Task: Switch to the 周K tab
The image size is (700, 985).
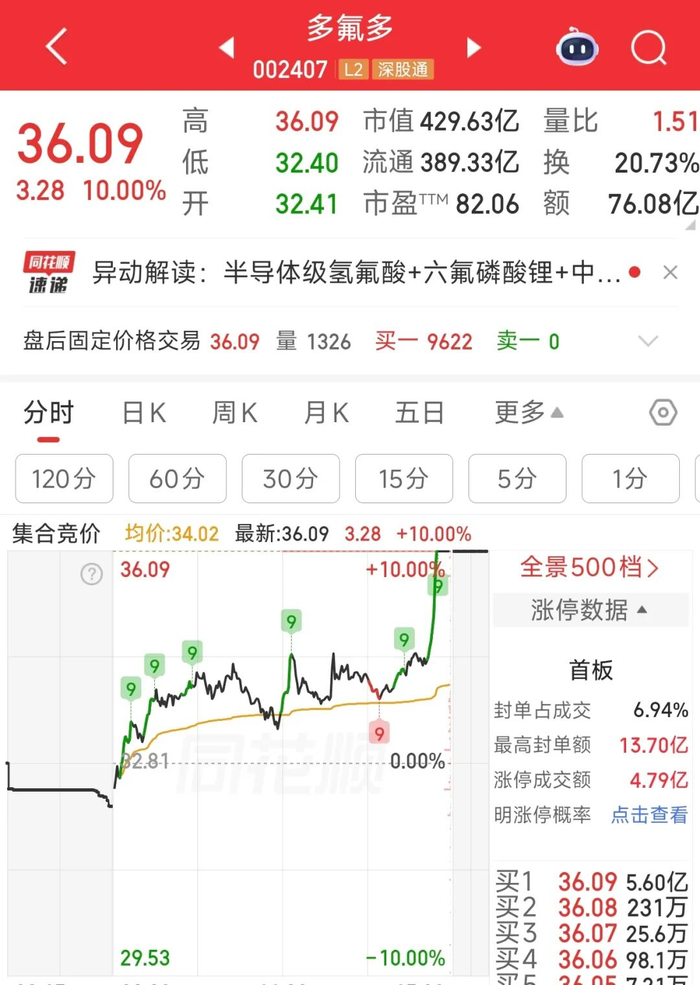Action: (x=234, y=413)
